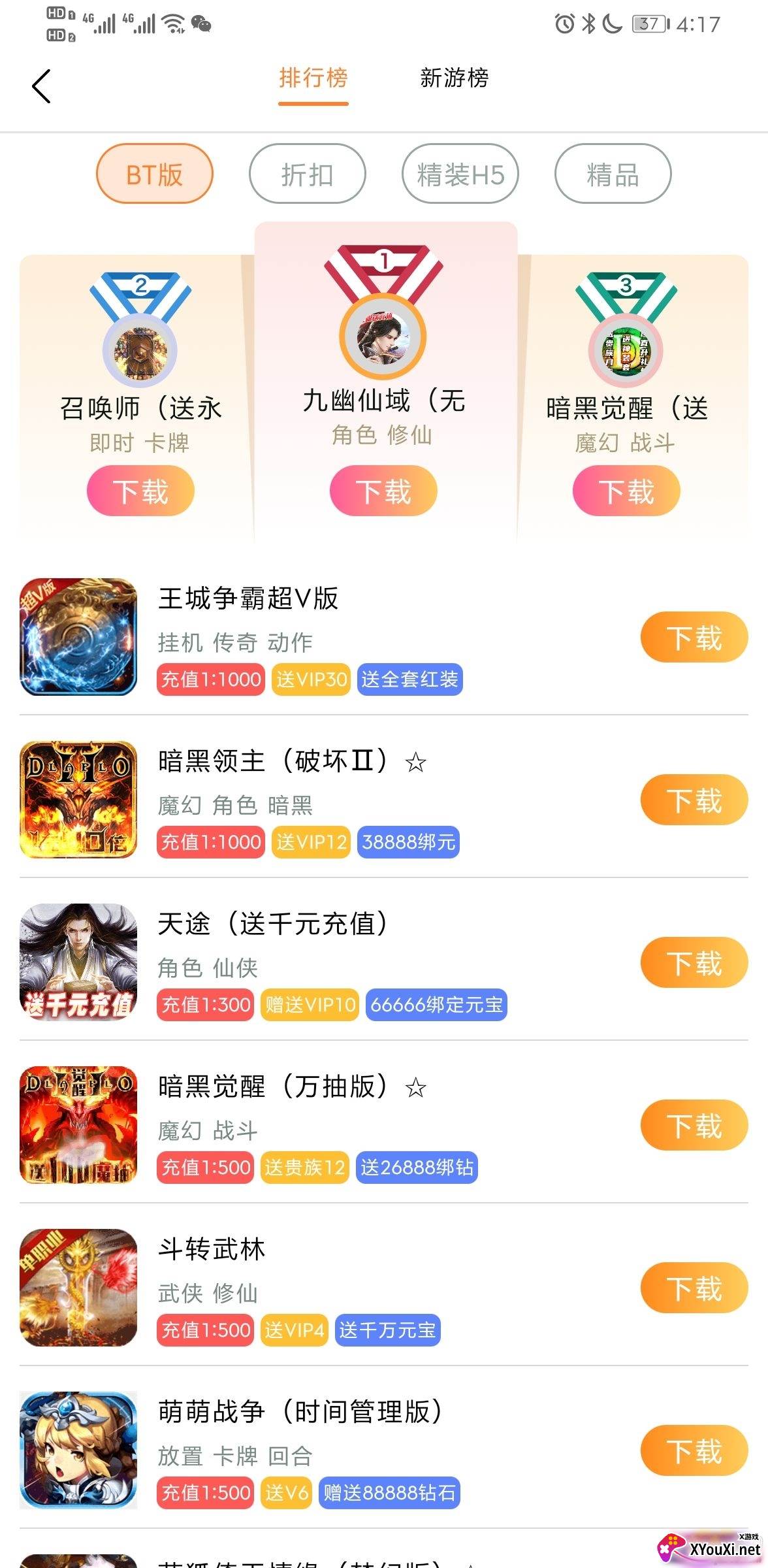768x1568 pixels.
Task: Download 王城争霸超V版
Action: coord(694,637)
